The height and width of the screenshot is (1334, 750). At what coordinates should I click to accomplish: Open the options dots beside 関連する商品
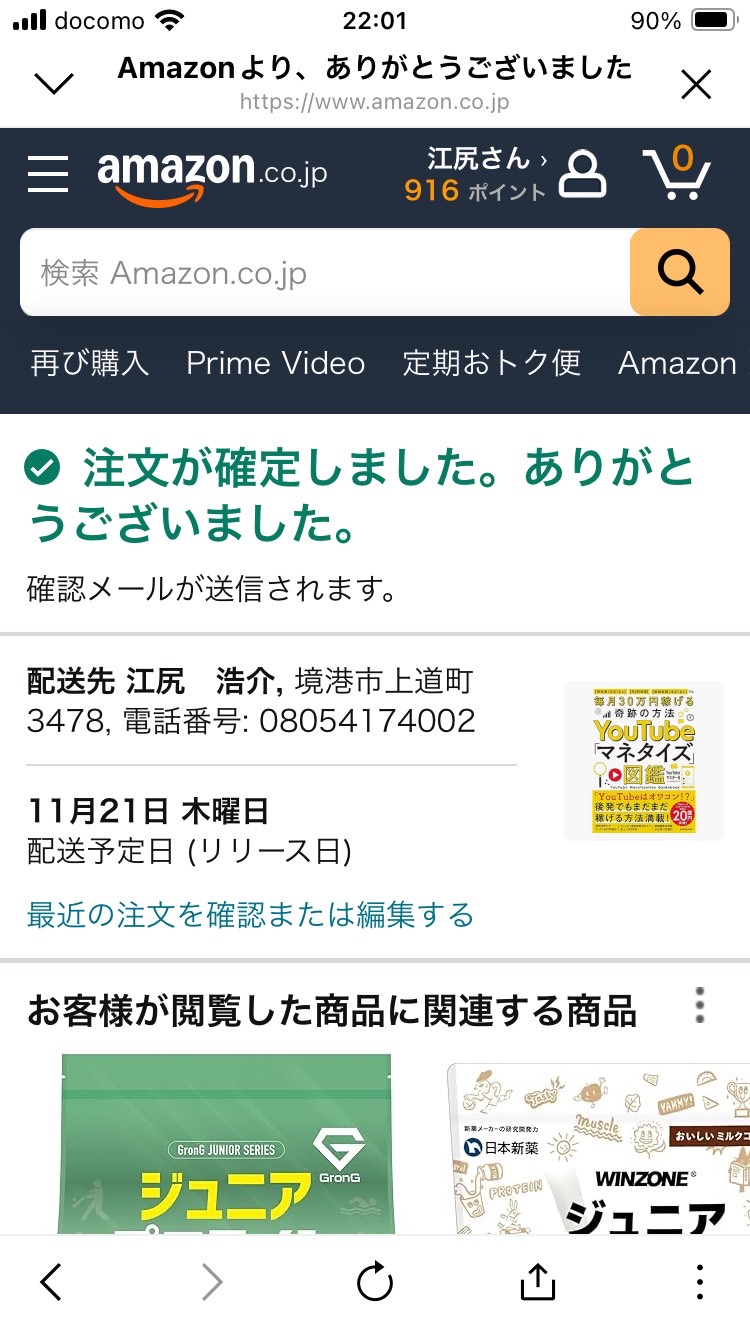point(700,1005)
